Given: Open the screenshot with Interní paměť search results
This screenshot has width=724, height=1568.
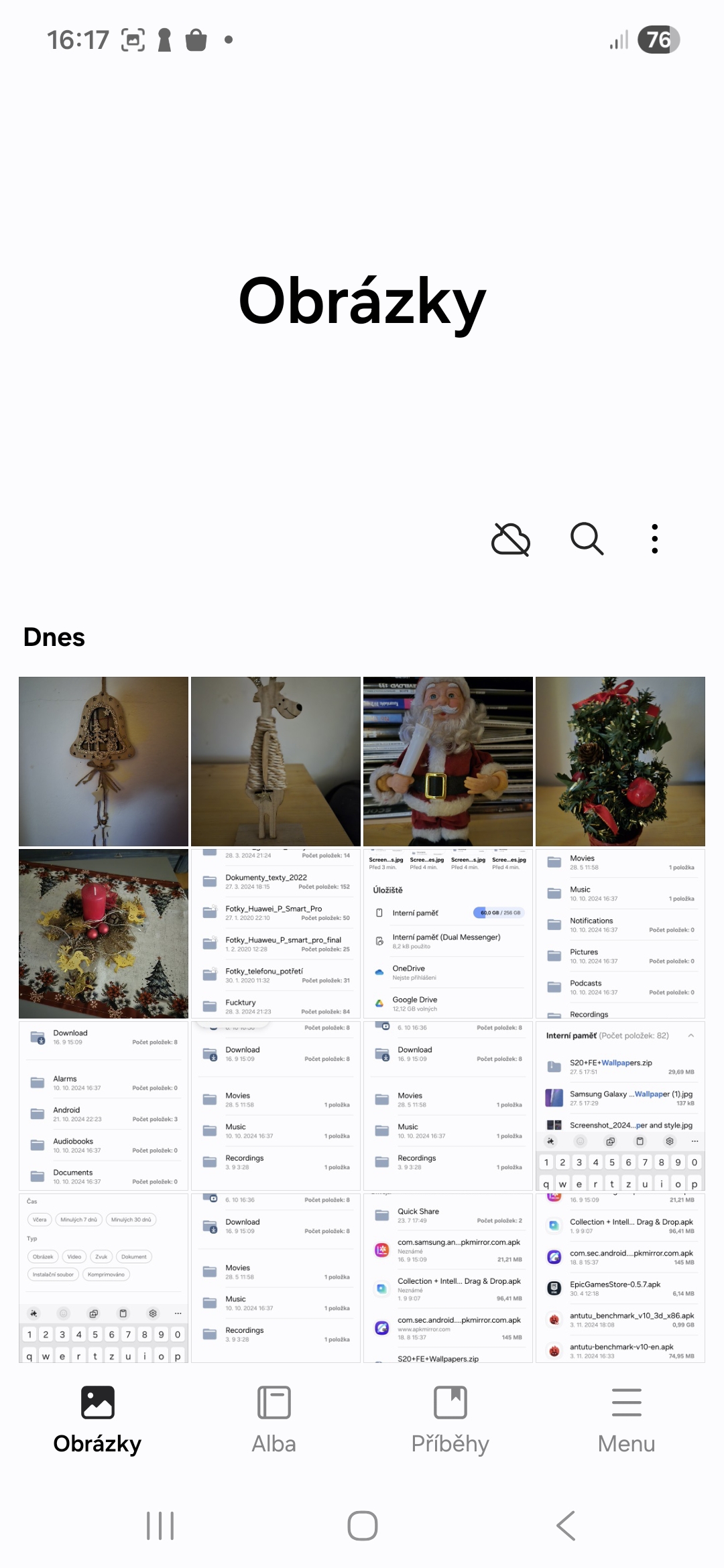Looking at the screenshot, I should point(620,1106).
